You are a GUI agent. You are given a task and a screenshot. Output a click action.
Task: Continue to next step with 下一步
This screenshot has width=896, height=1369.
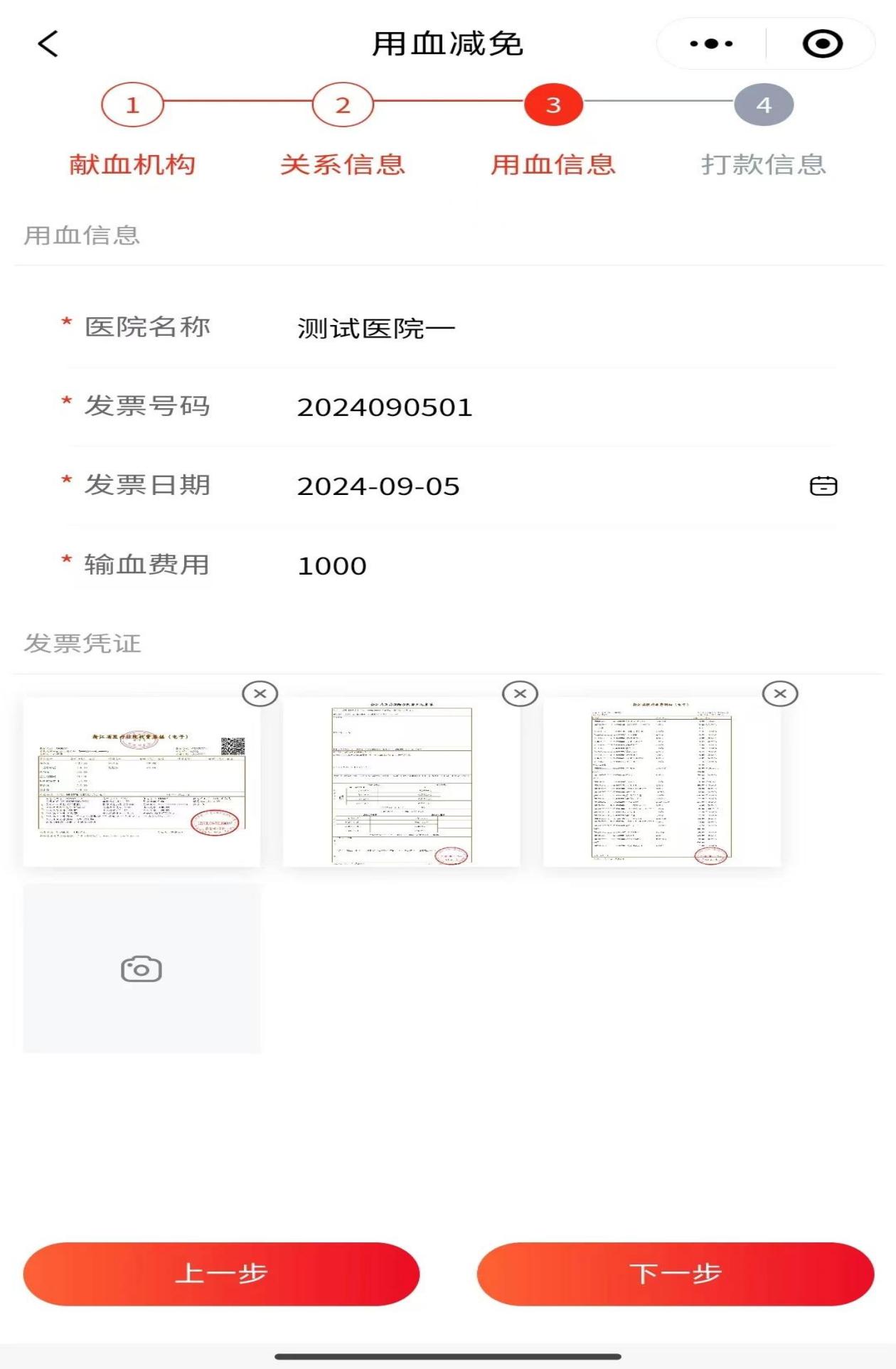pos(675,1274)
